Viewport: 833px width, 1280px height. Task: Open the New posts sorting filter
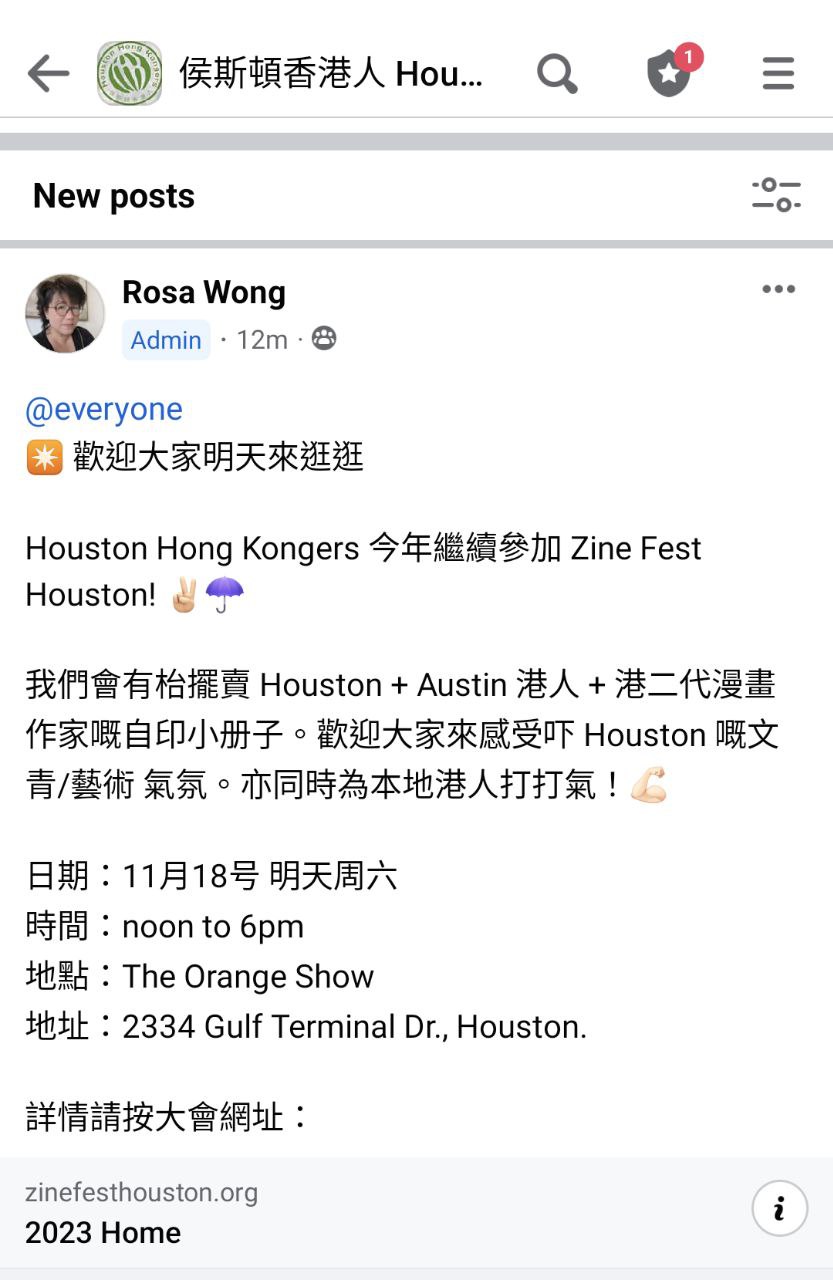[x=776, y=195]
